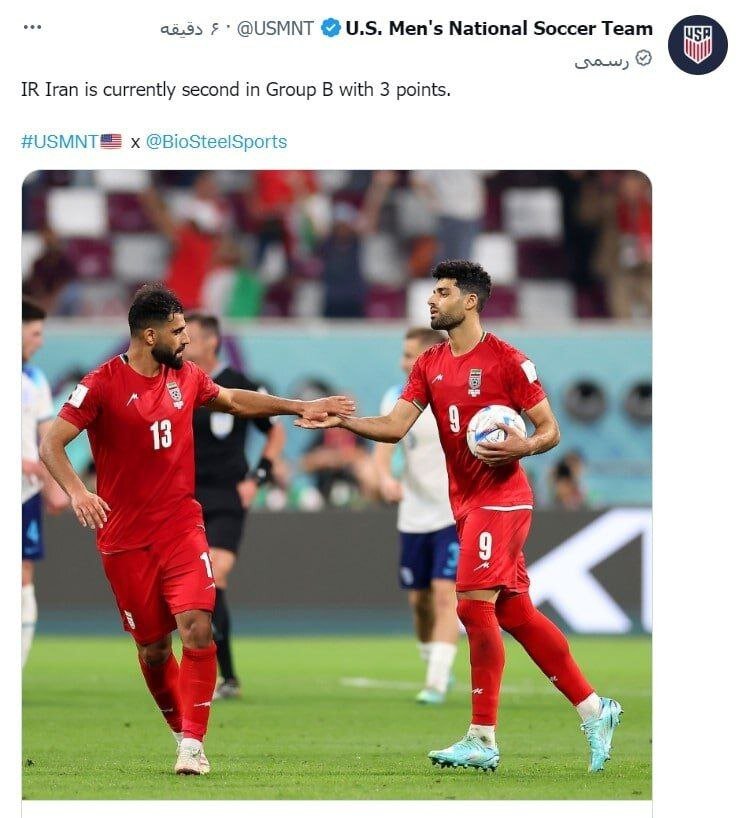This screenshot has width=747, height=818.
Task: Open the tweet's three-dot overflow menu
Action: [32, 27]
